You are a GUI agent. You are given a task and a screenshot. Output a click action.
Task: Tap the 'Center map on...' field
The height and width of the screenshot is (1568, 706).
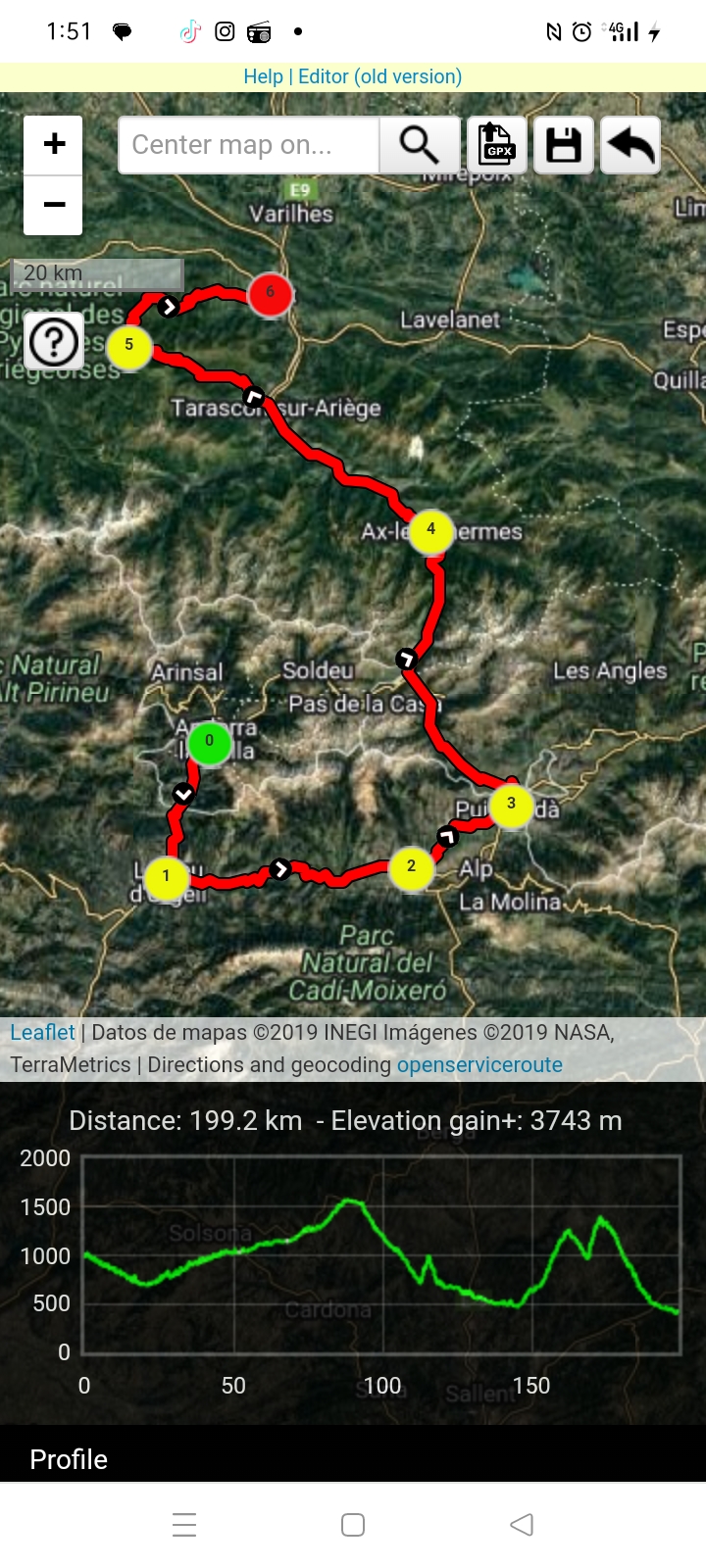coord(248,145)
